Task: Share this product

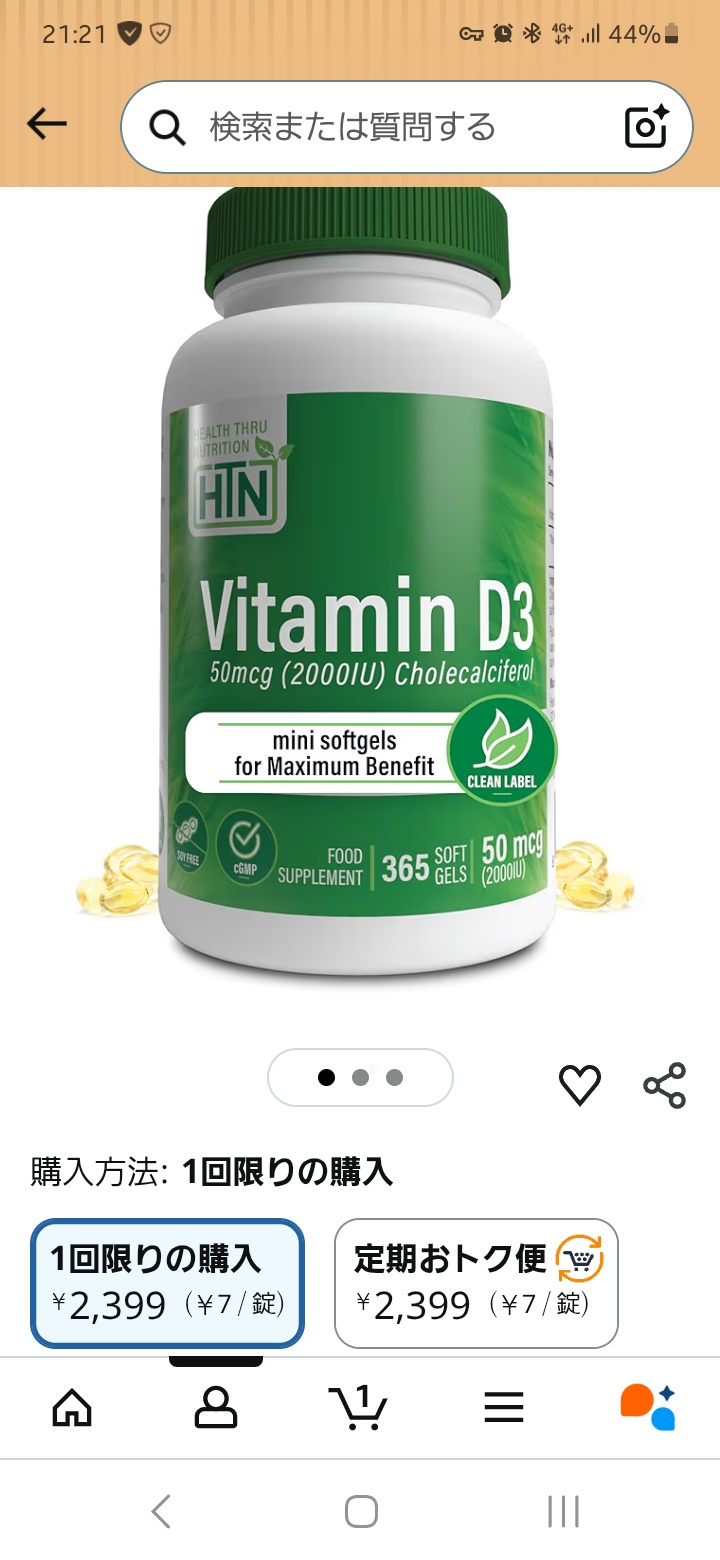Action: pyautogui.click(x=665, y=1085)
